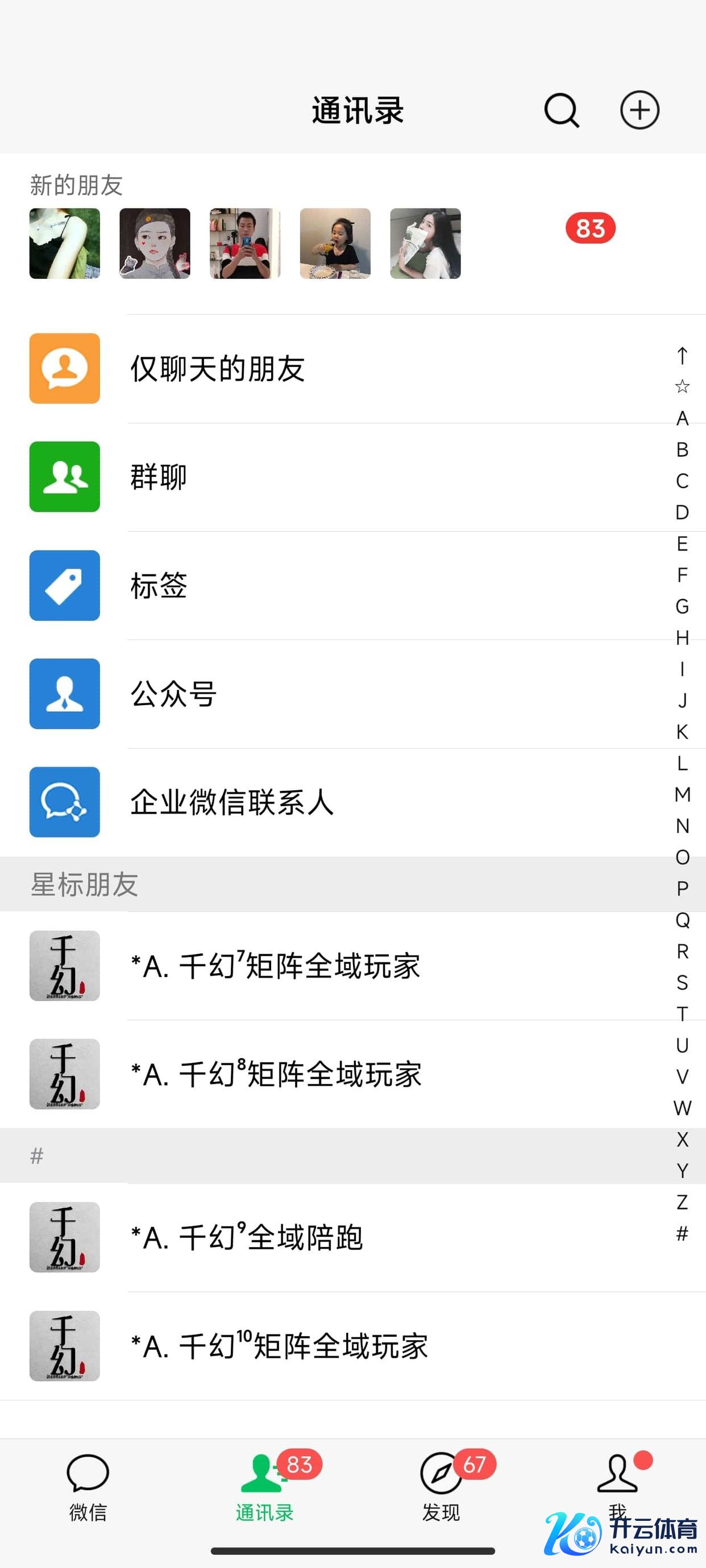Jump to letter M in index
The image size is (706, 1568).
tap(682, 794)
